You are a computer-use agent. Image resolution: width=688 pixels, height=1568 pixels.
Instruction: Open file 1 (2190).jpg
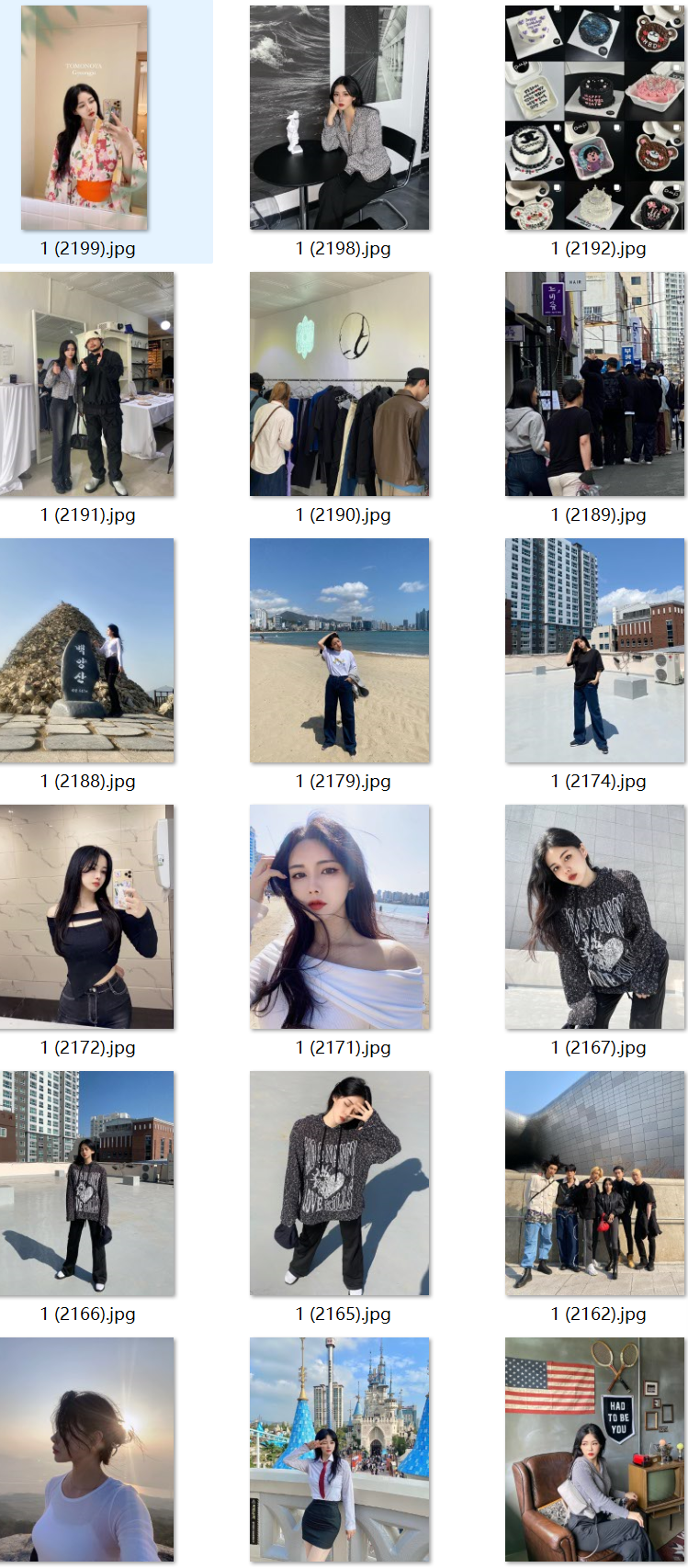coord(340,384)
